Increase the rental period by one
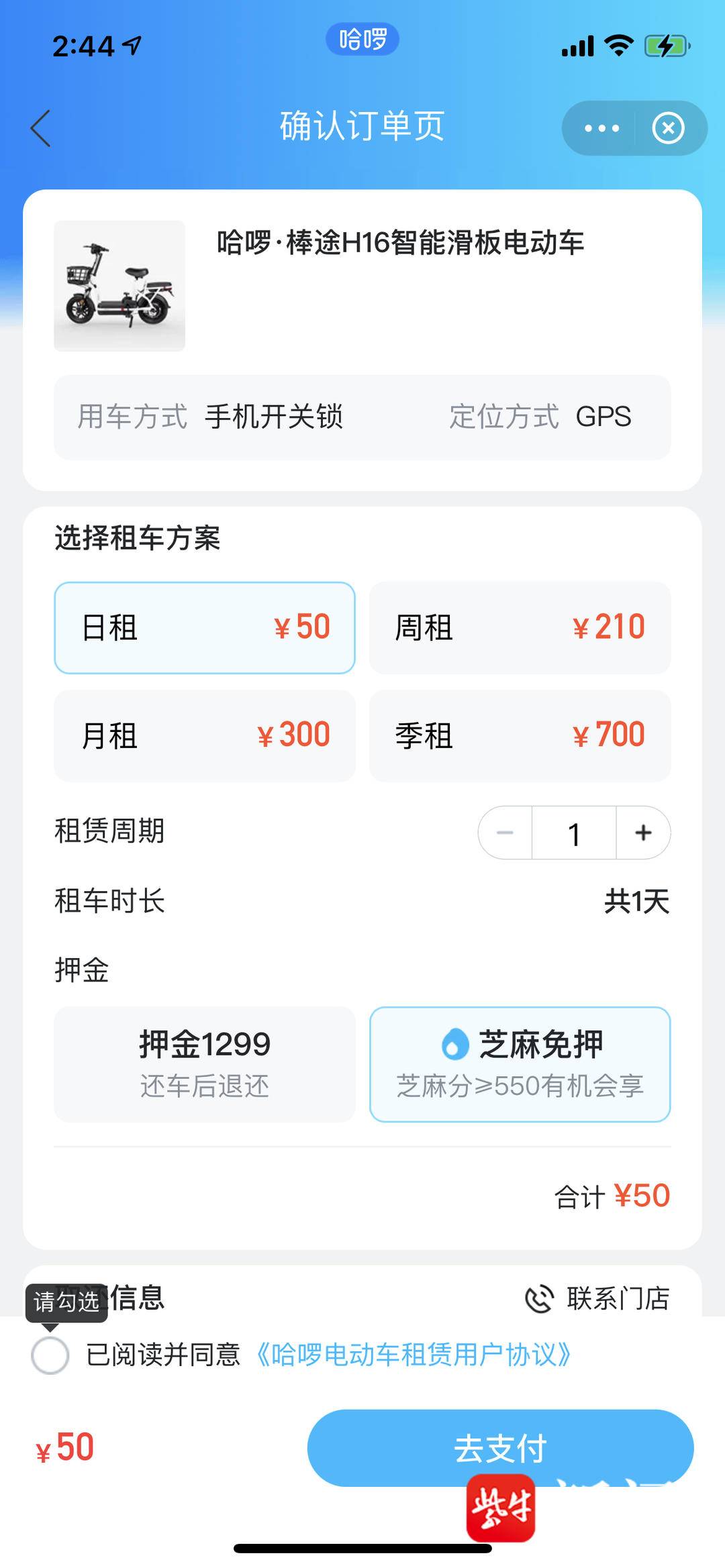 (x=643, y=833)
